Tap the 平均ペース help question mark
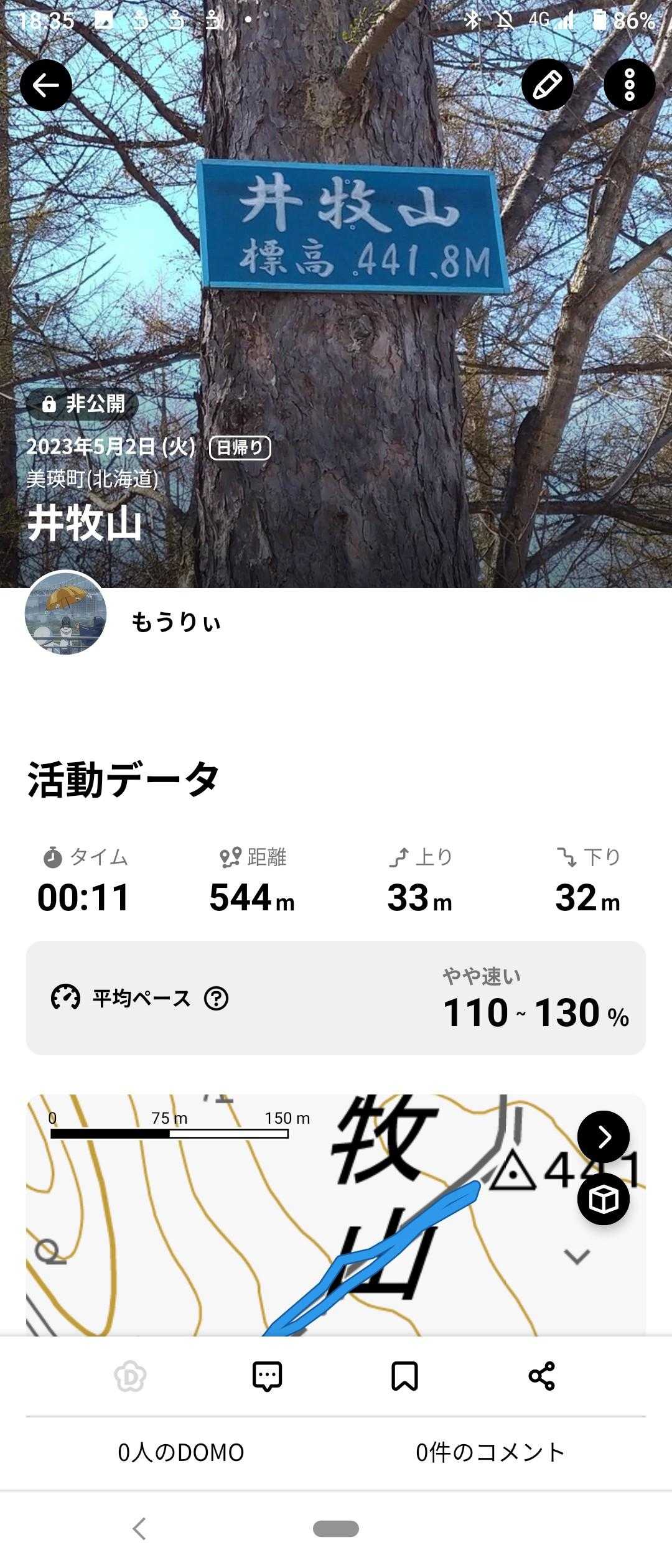The image size is (672, 1568). point(217,999)
